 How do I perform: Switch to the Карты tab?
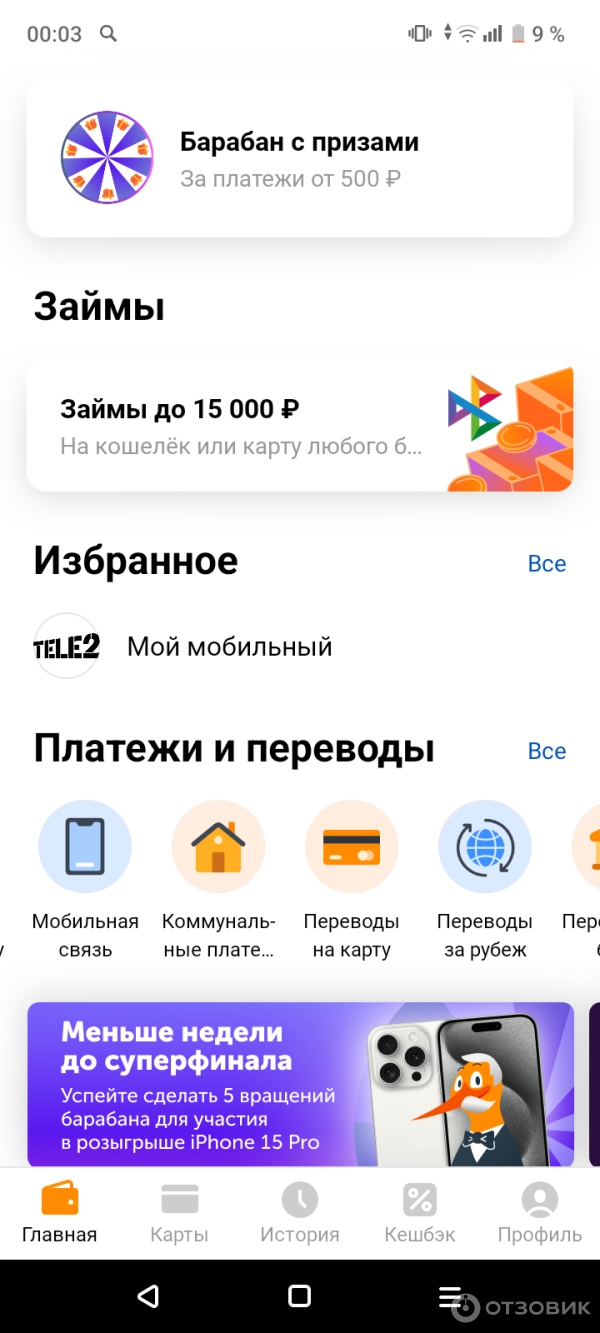(180, 1213)
